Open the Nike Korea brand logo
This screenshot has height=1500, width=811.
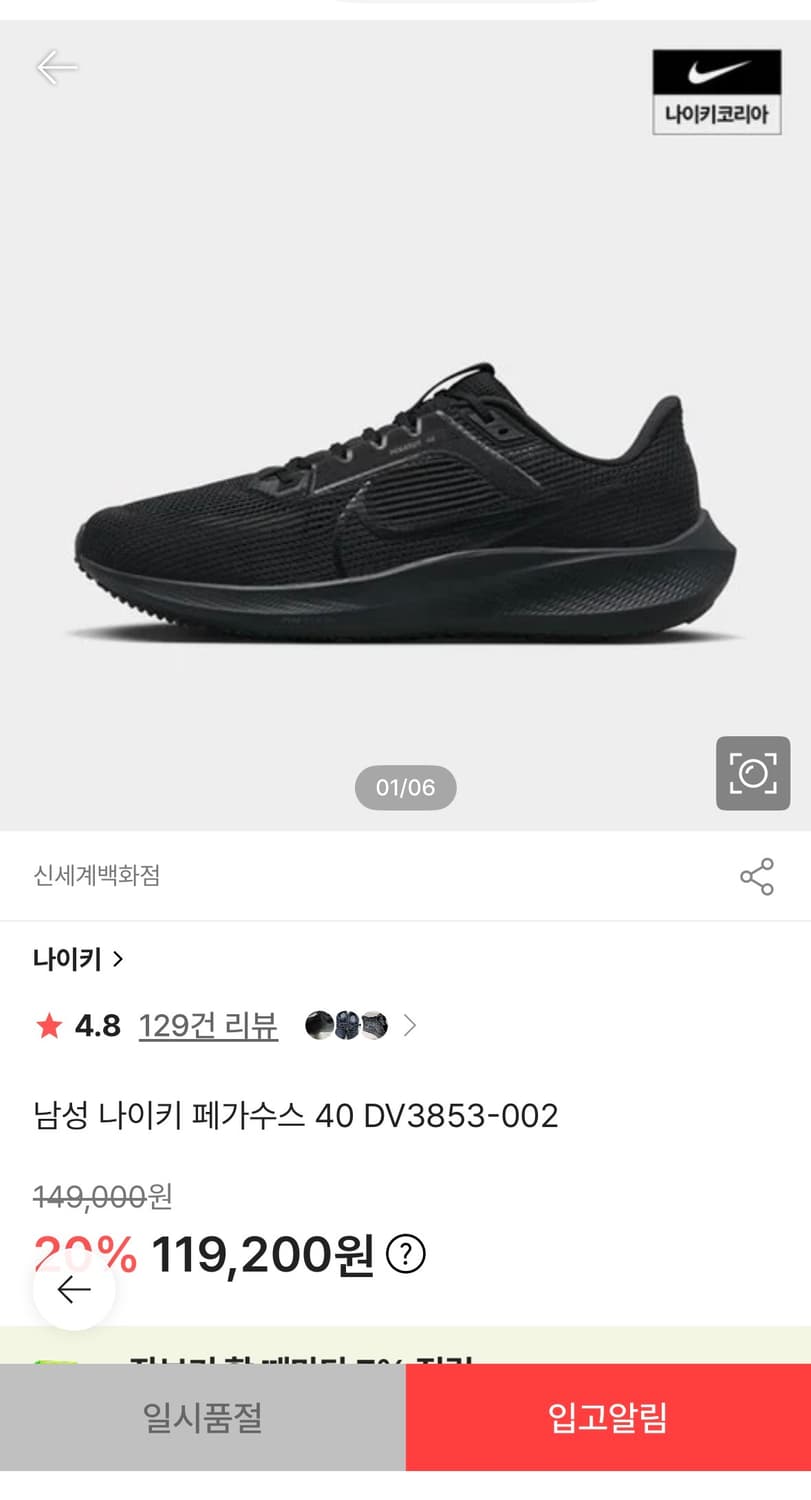coord(716,89)
